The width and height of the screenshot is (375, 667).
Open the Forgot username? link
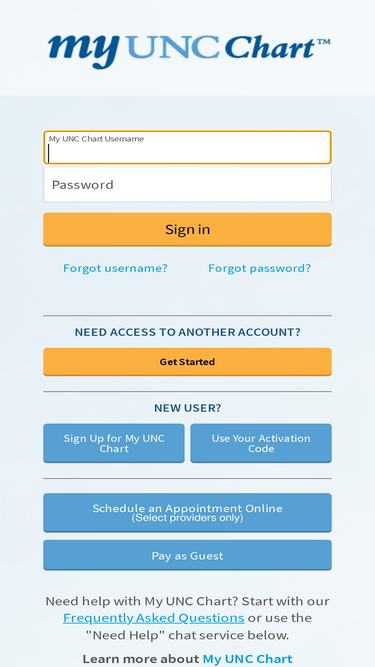(x=115, y=268)
